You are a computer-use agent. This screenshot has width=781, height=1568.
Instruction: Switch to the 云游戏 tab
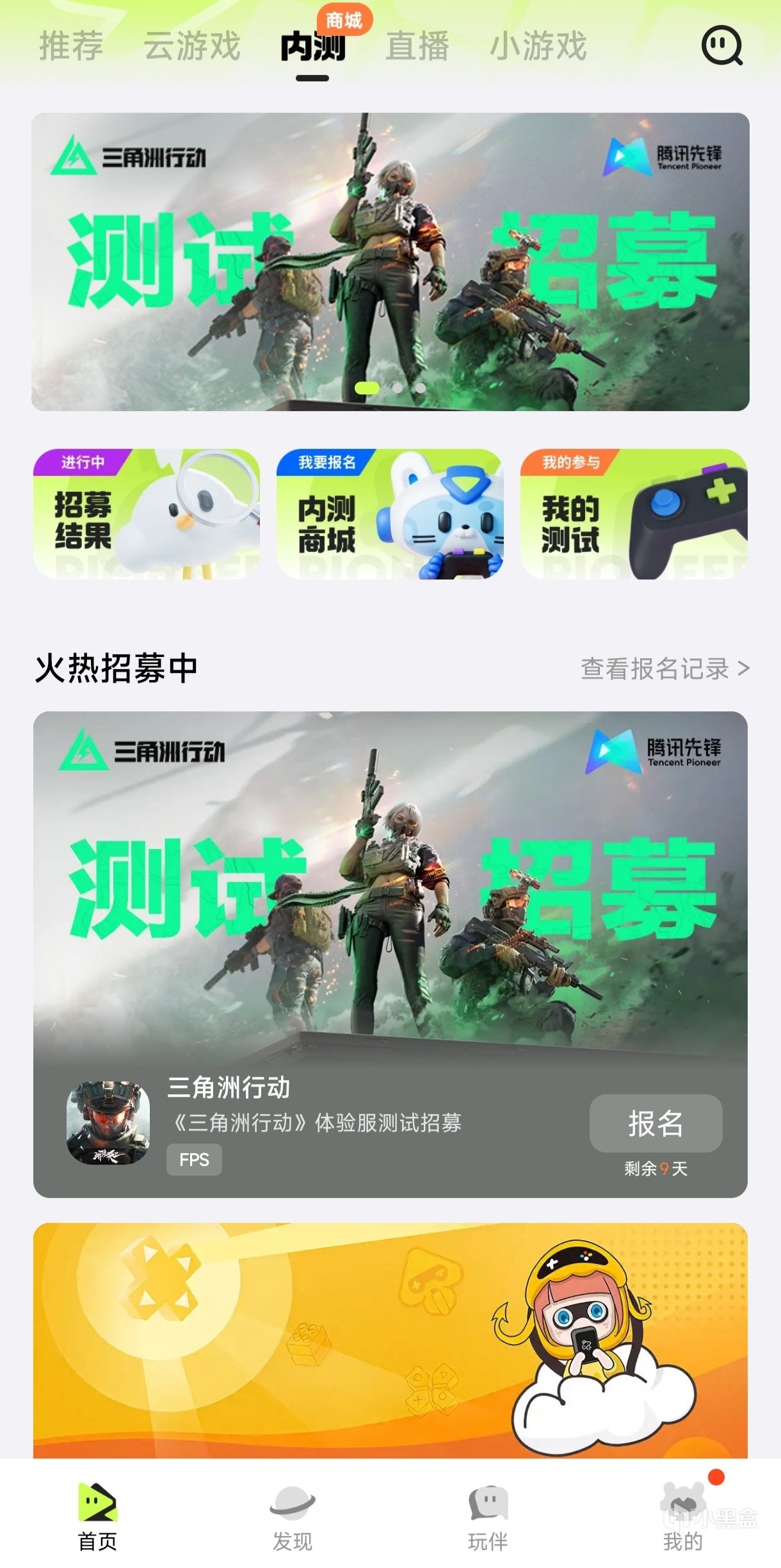[191, 47]
